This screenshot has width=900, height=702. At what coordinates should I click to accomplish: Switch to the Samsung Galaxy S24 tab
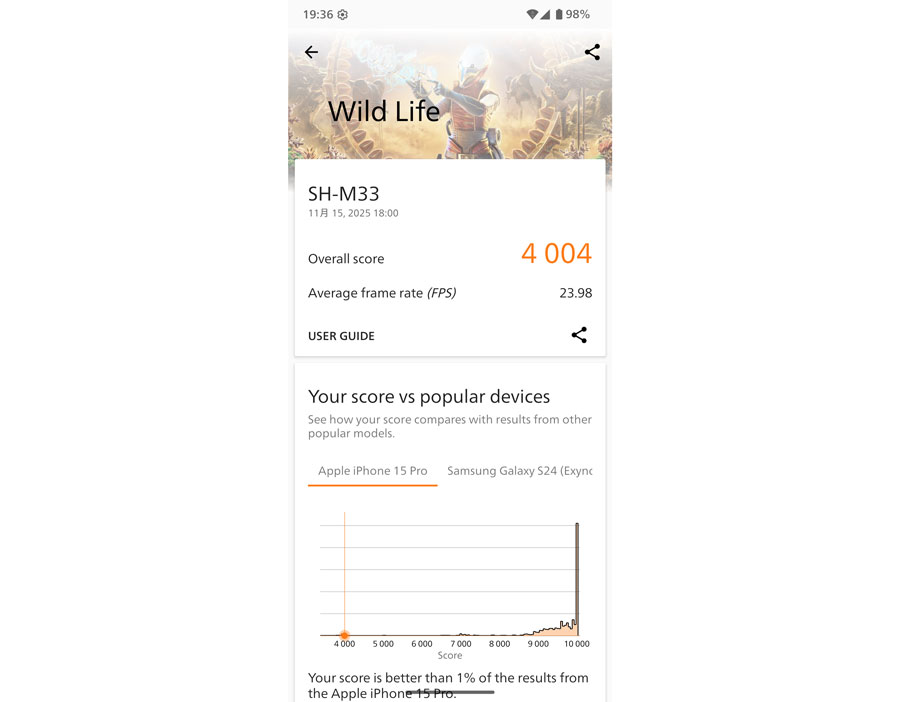pyautogui.click(x=519, y=471)
